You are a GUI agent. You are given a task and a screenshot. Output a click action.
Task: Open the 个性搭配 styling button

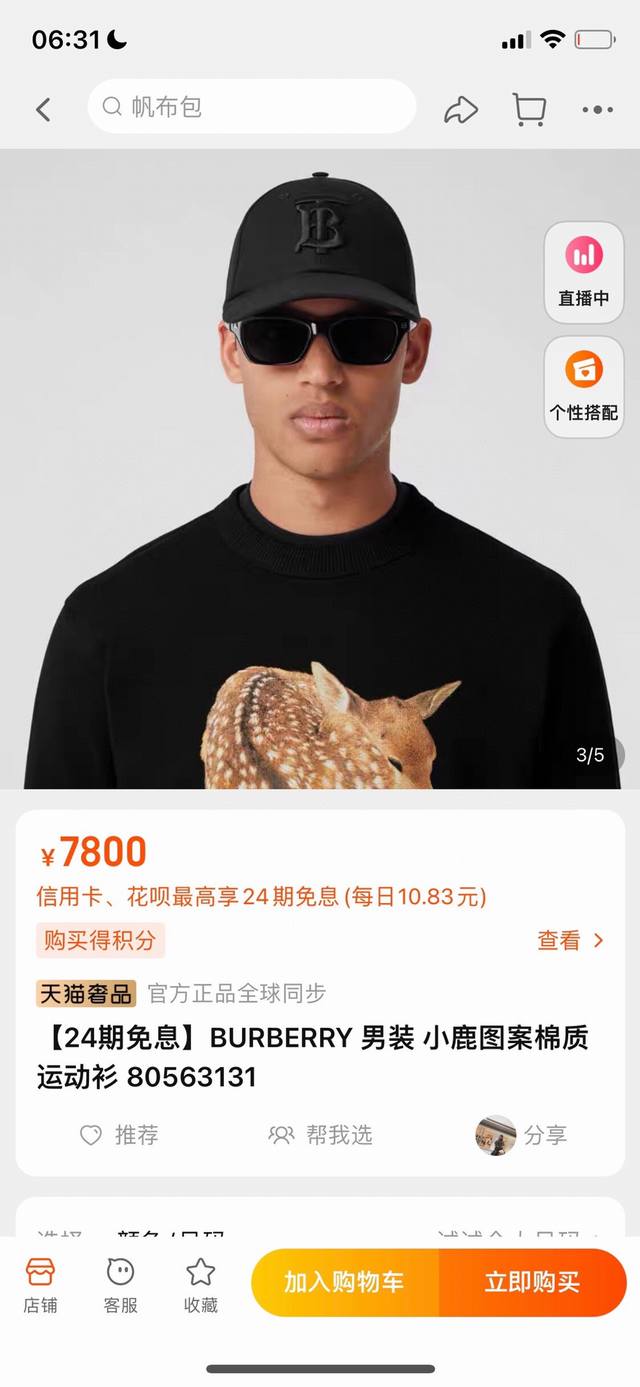point(583,386)
